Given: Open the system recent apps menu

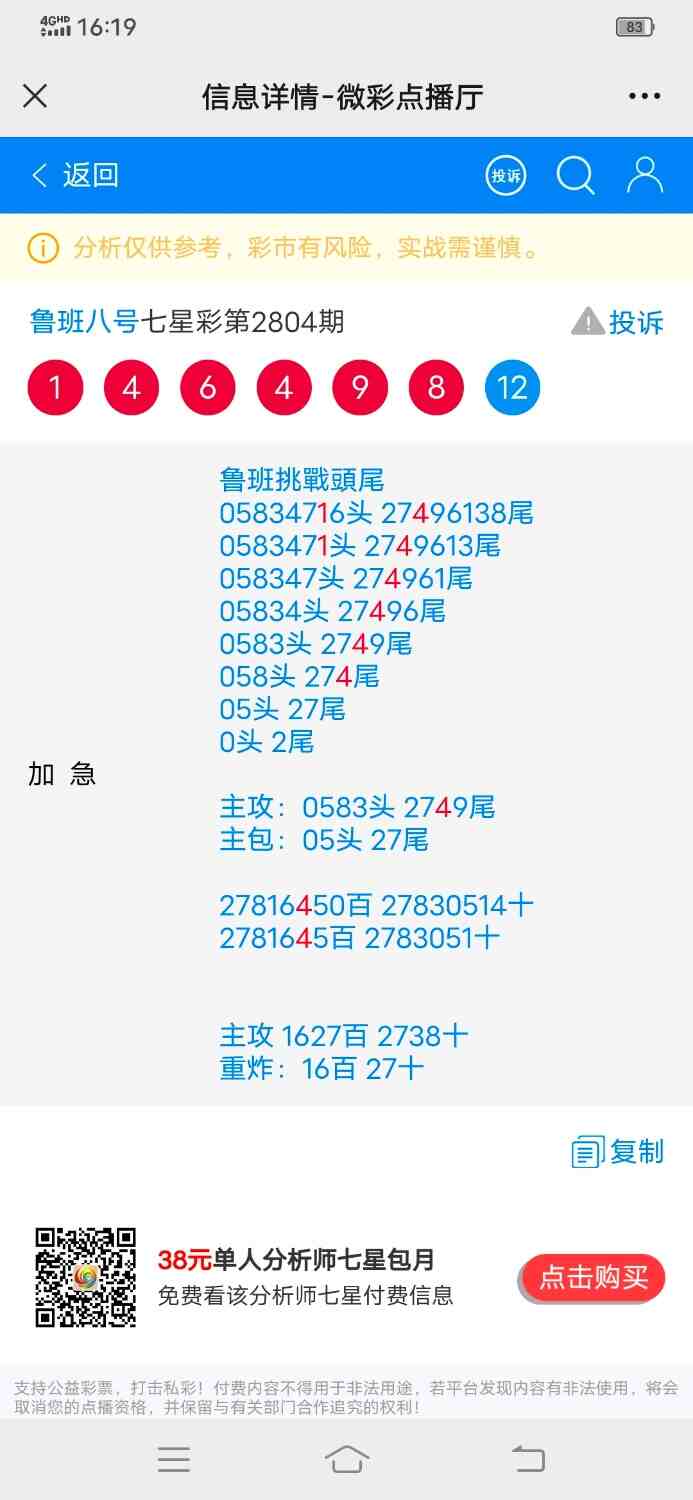Looking at the screenshot, I should (x=174, y=1459).
